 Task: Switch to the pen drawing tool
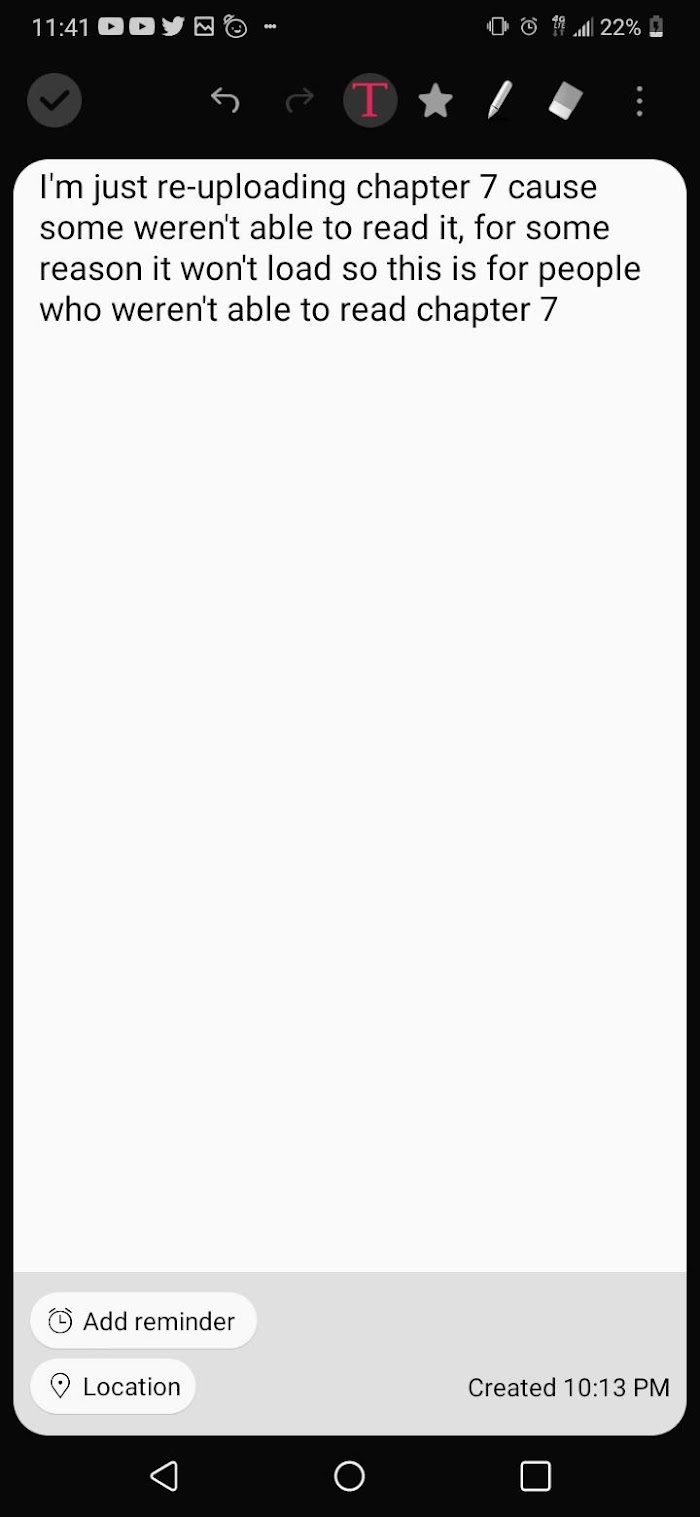point(500,100)
